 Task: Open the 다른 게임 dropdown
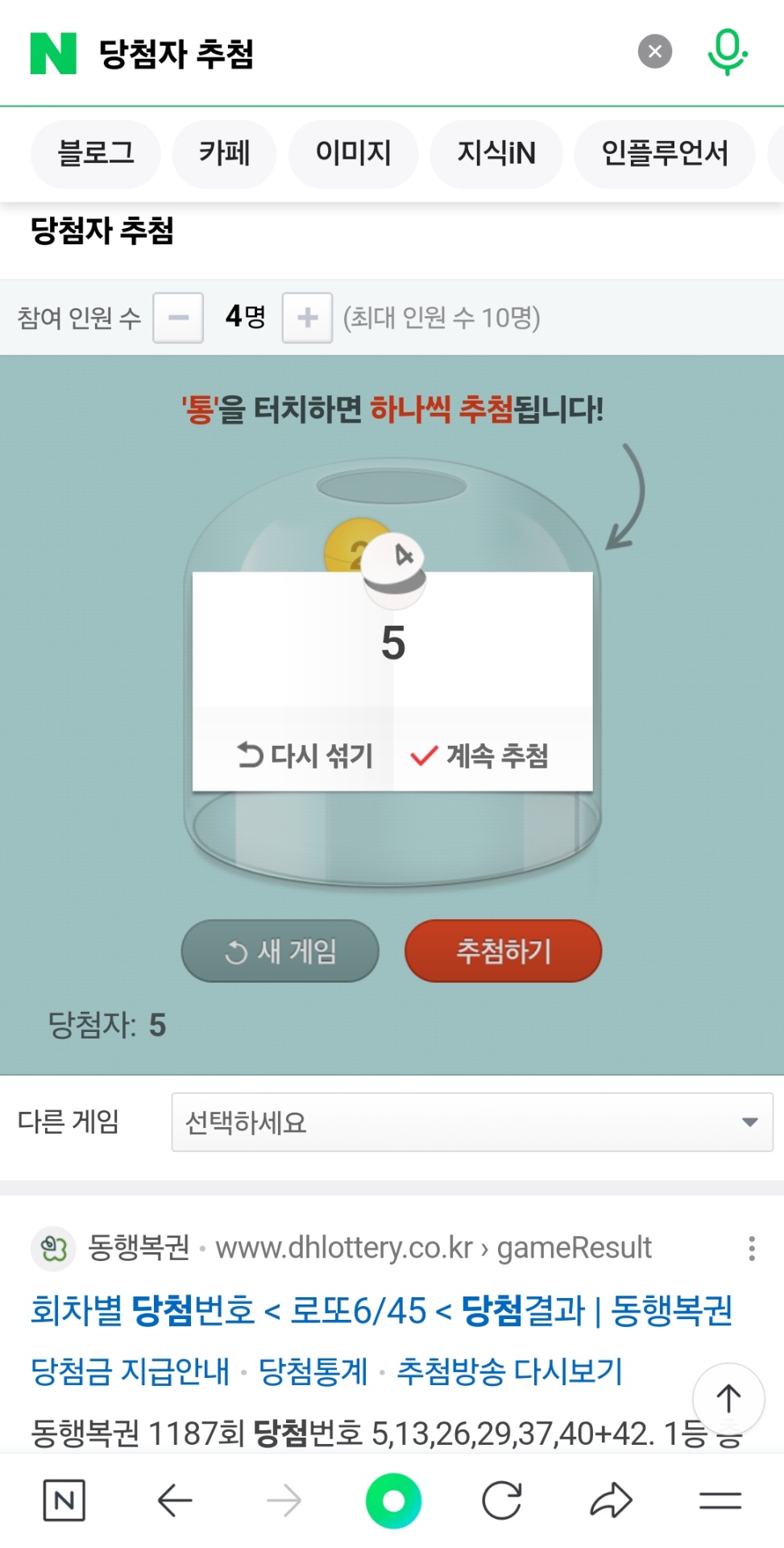coord(471,1122)
